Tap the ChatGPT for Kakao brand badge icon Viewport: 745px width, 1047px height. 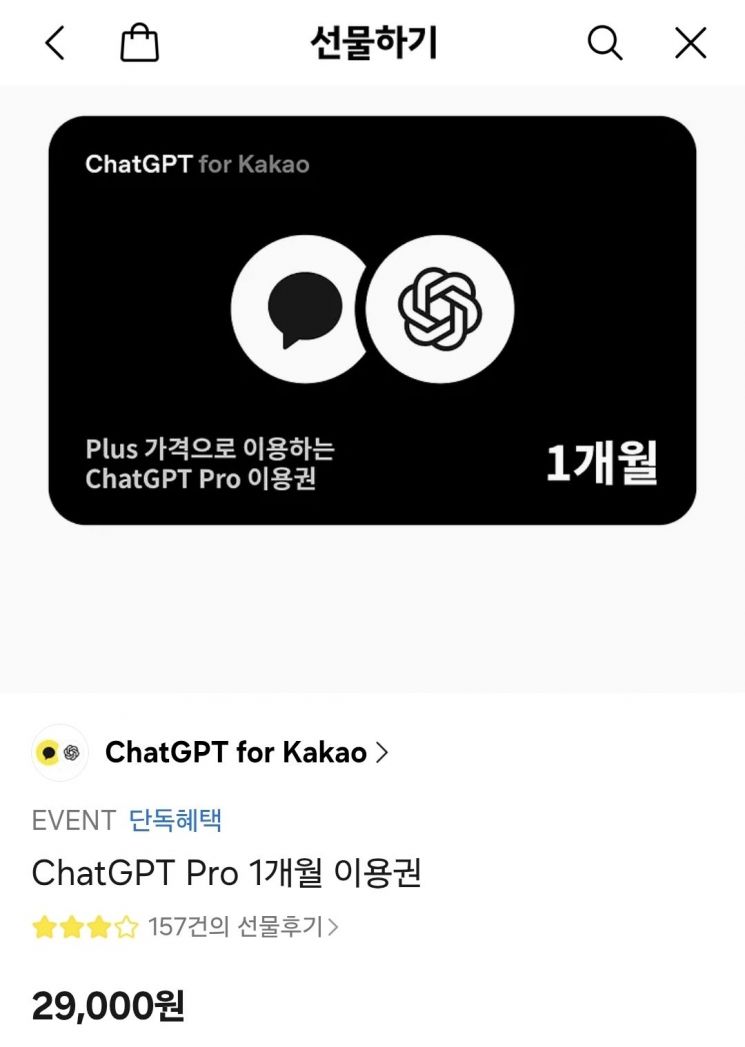[x=58, y=752]
